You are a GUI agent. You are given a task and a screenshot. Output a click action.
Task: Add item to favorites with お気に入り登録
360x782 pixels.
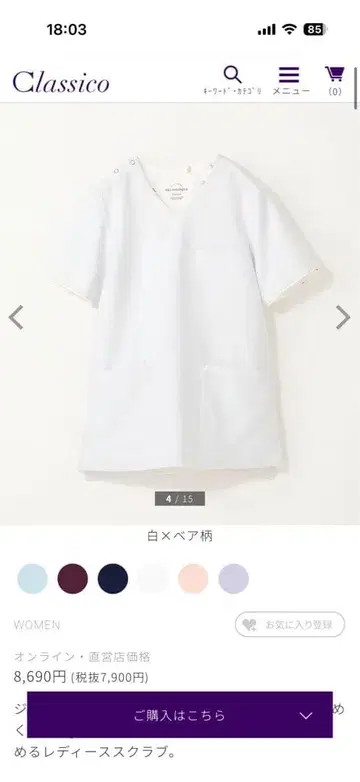290,624
